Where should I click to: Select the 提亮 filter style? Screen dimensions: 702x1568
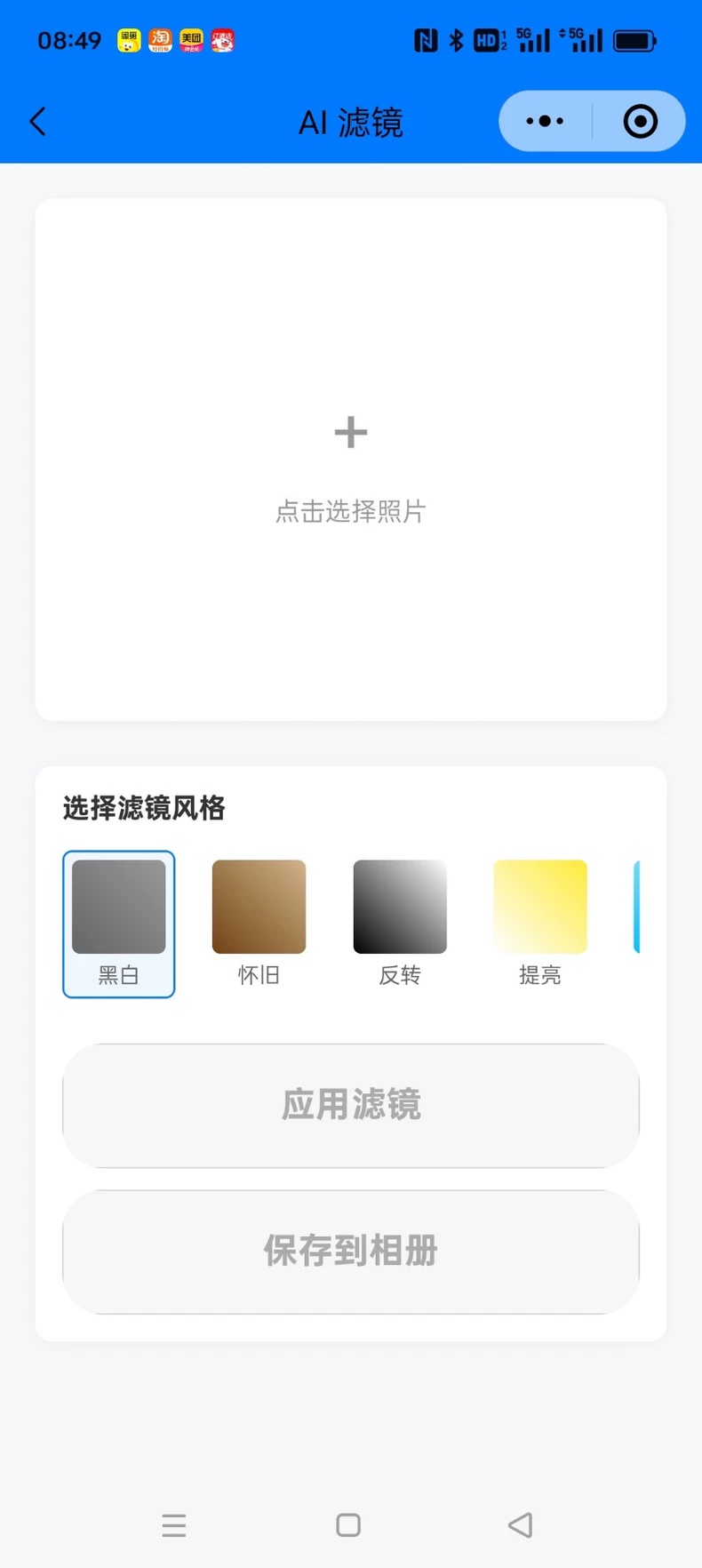click(x=540, y=924)
